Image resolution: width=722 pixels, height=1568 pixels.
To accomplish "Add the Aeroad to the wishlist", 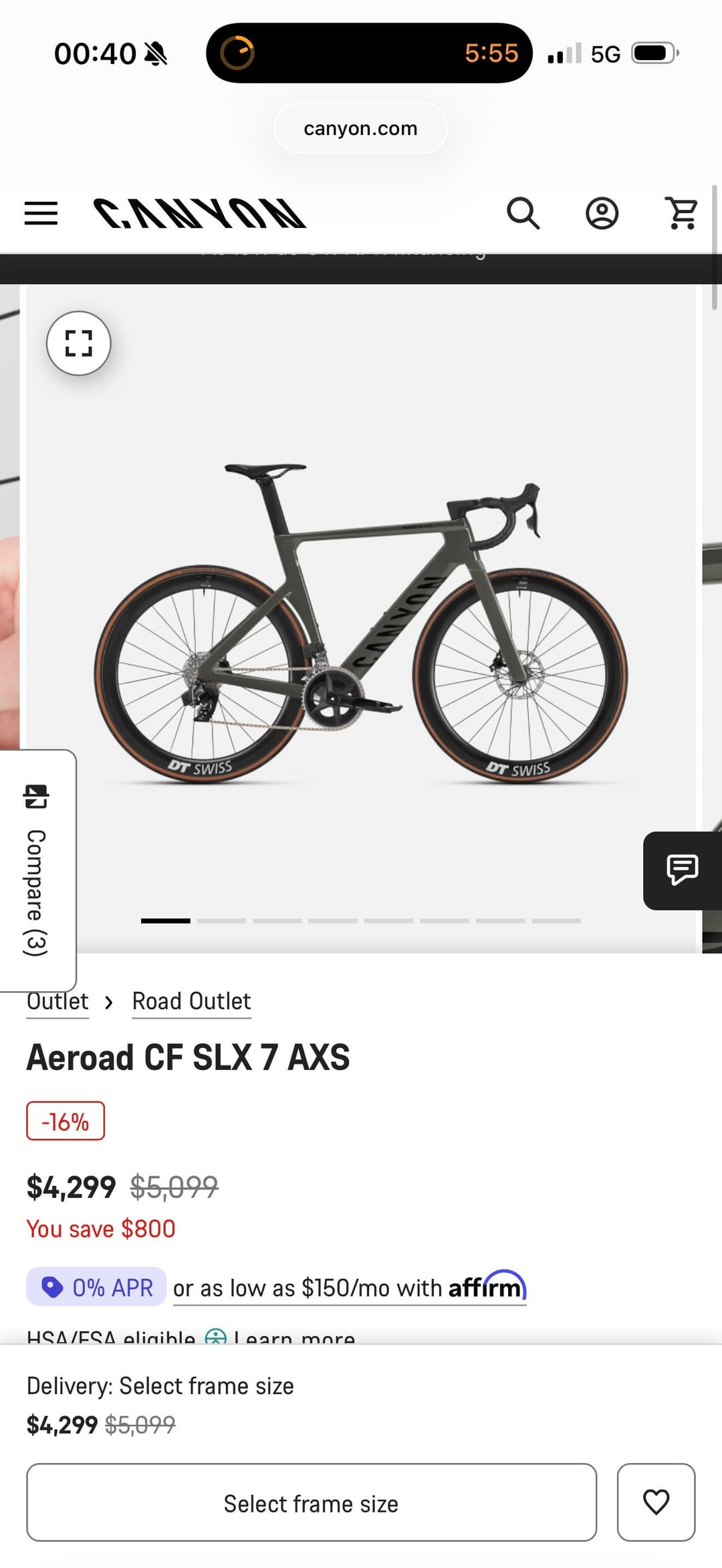I will 656,1503.
